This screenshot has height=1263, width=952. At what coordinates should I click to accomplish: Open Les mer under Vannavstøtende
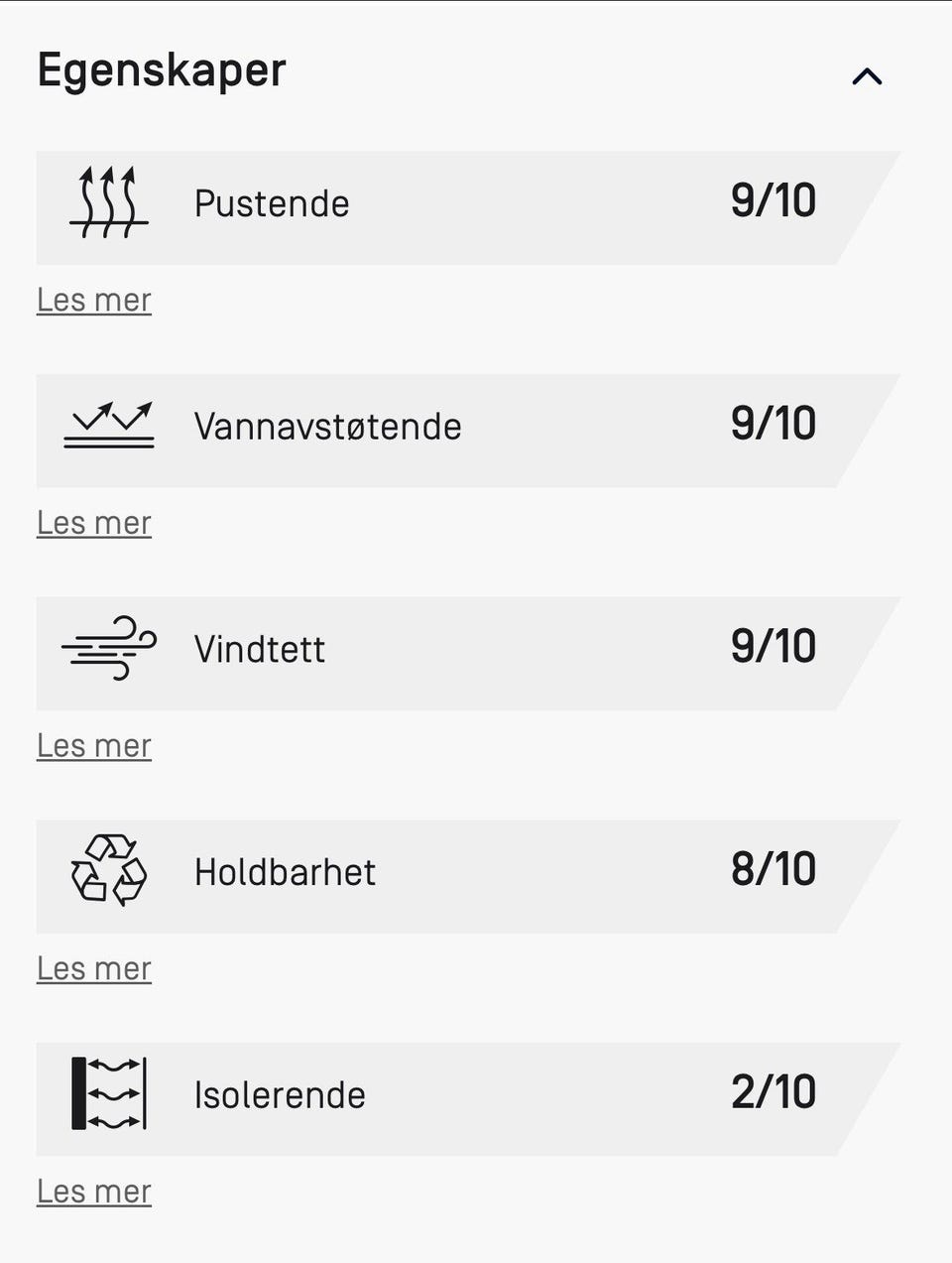[x=93, y=521]
